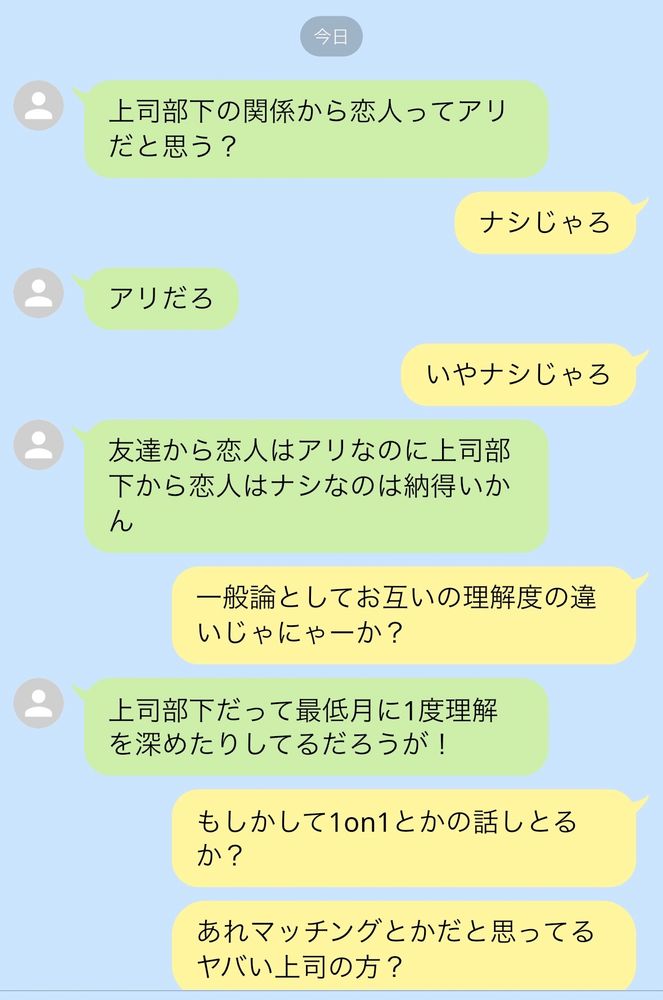View profile picture next to 上司部下だって最低月に message

point(38,702)
